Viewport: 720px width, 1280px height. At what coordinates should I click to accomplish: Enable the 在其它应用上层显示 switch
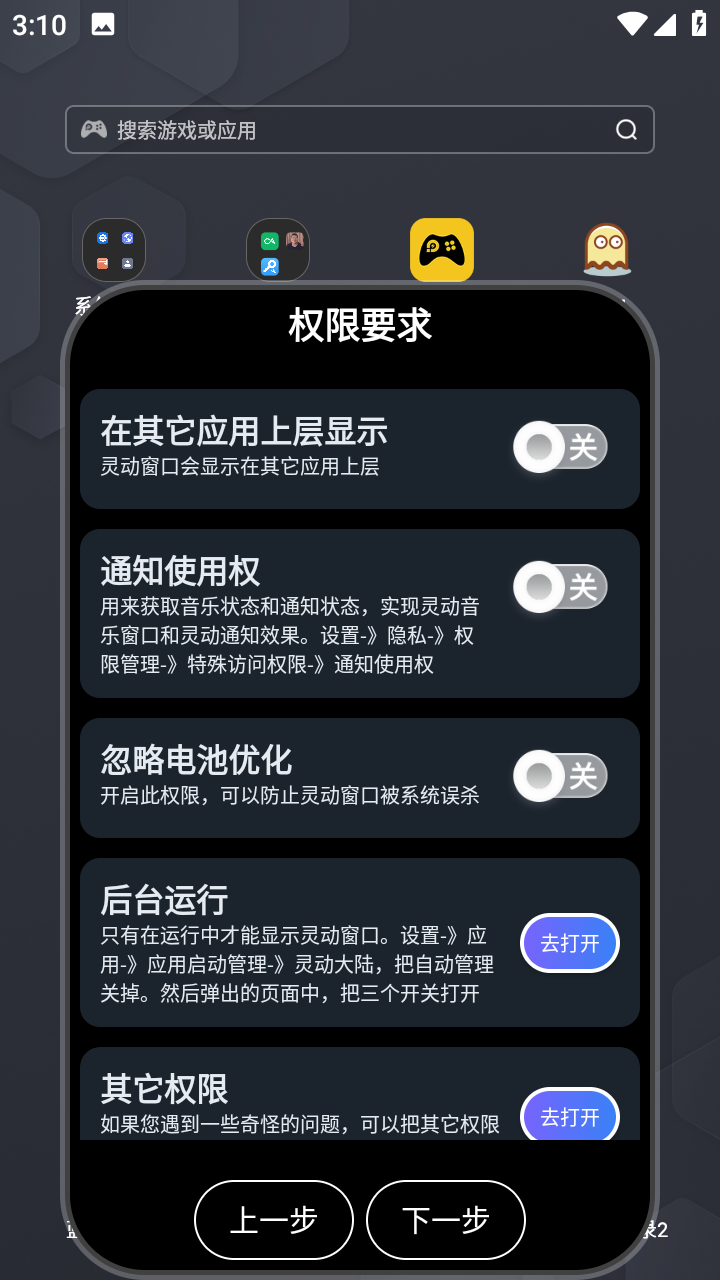pyautogui.click(x=559, y=447)
